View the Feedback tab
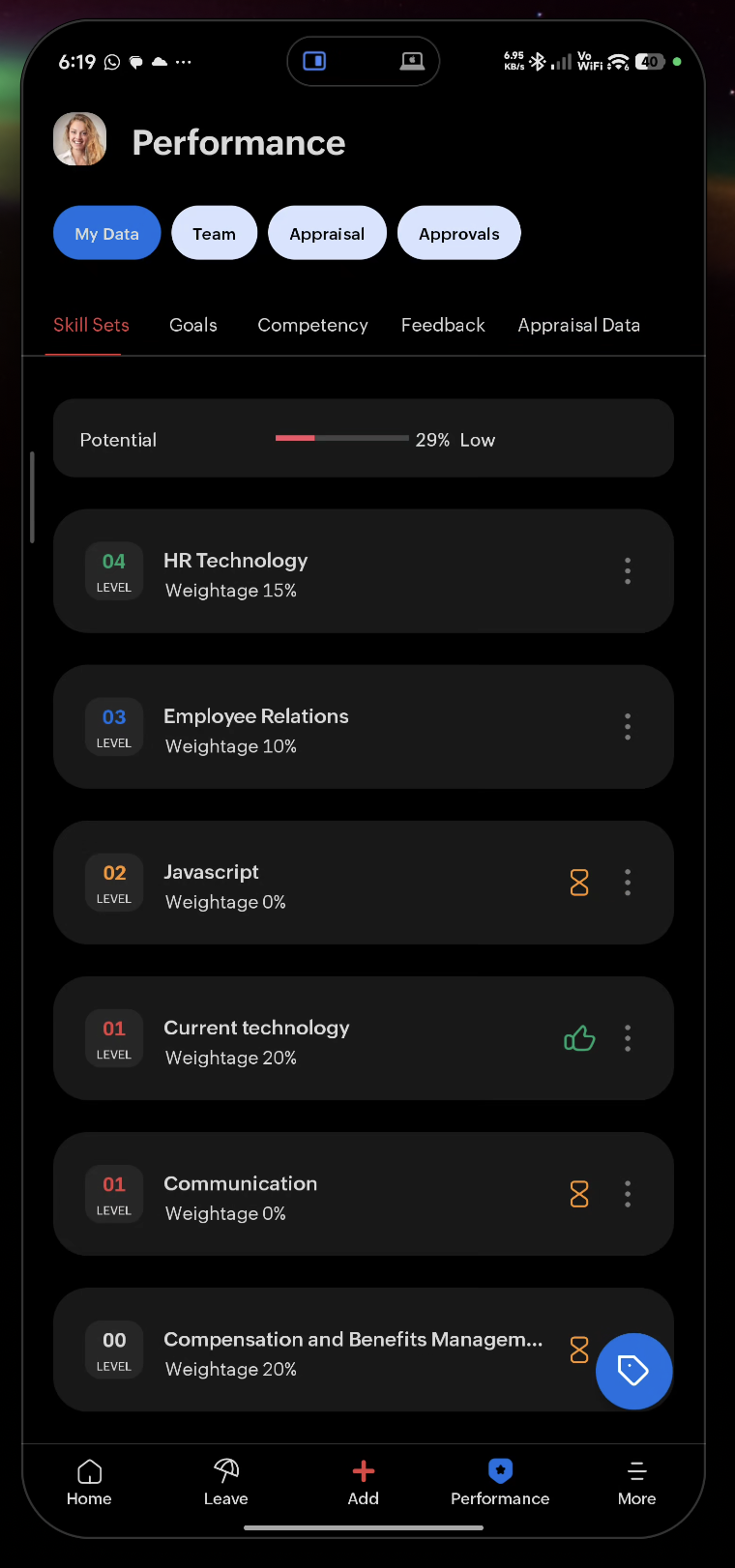This screenshot has height=1568, width=735. point(443,325)
